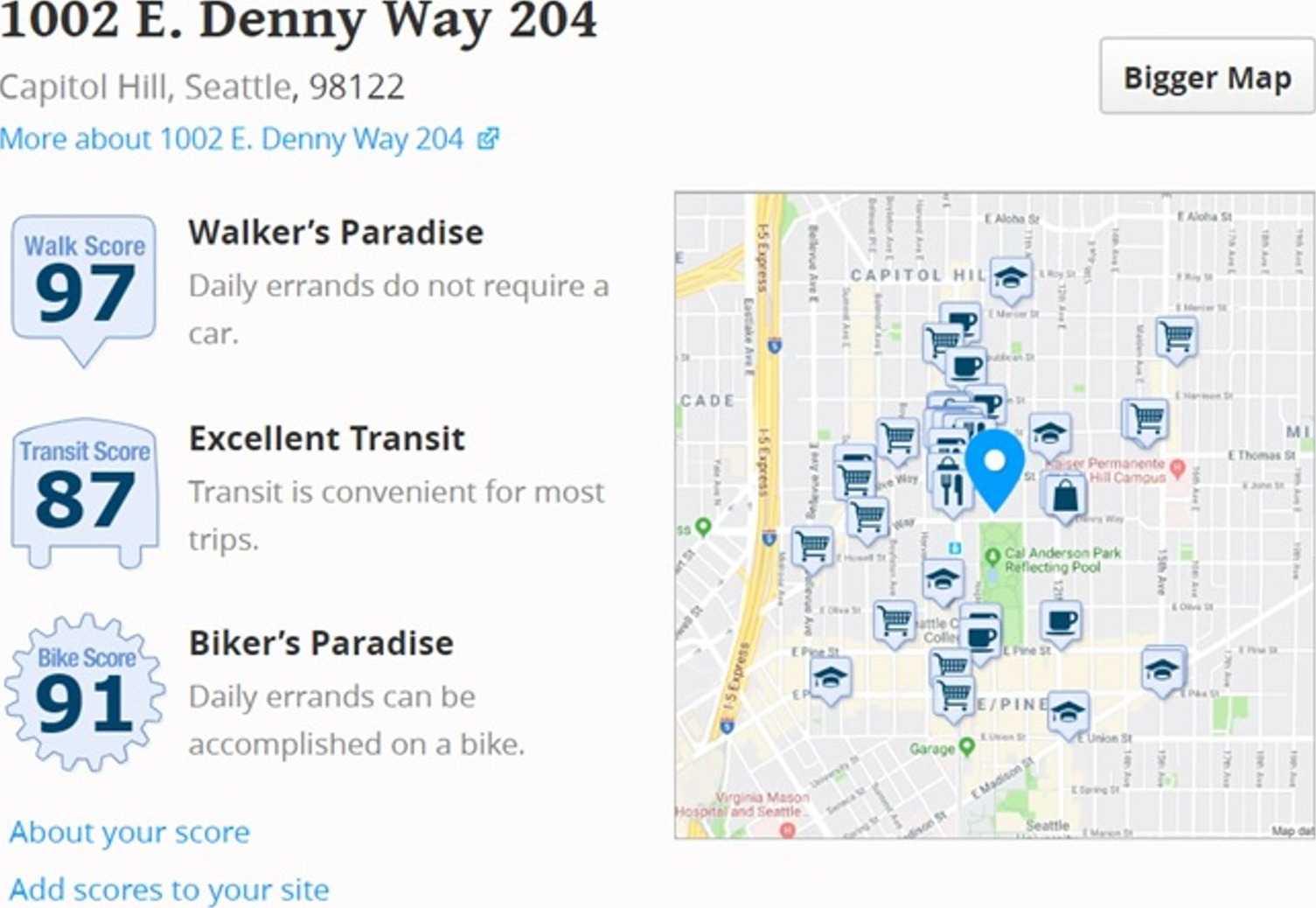Tap the school marker near Capitol Hill label
The height and width of the screenshot is (908, 1316).
(1010, 278)
